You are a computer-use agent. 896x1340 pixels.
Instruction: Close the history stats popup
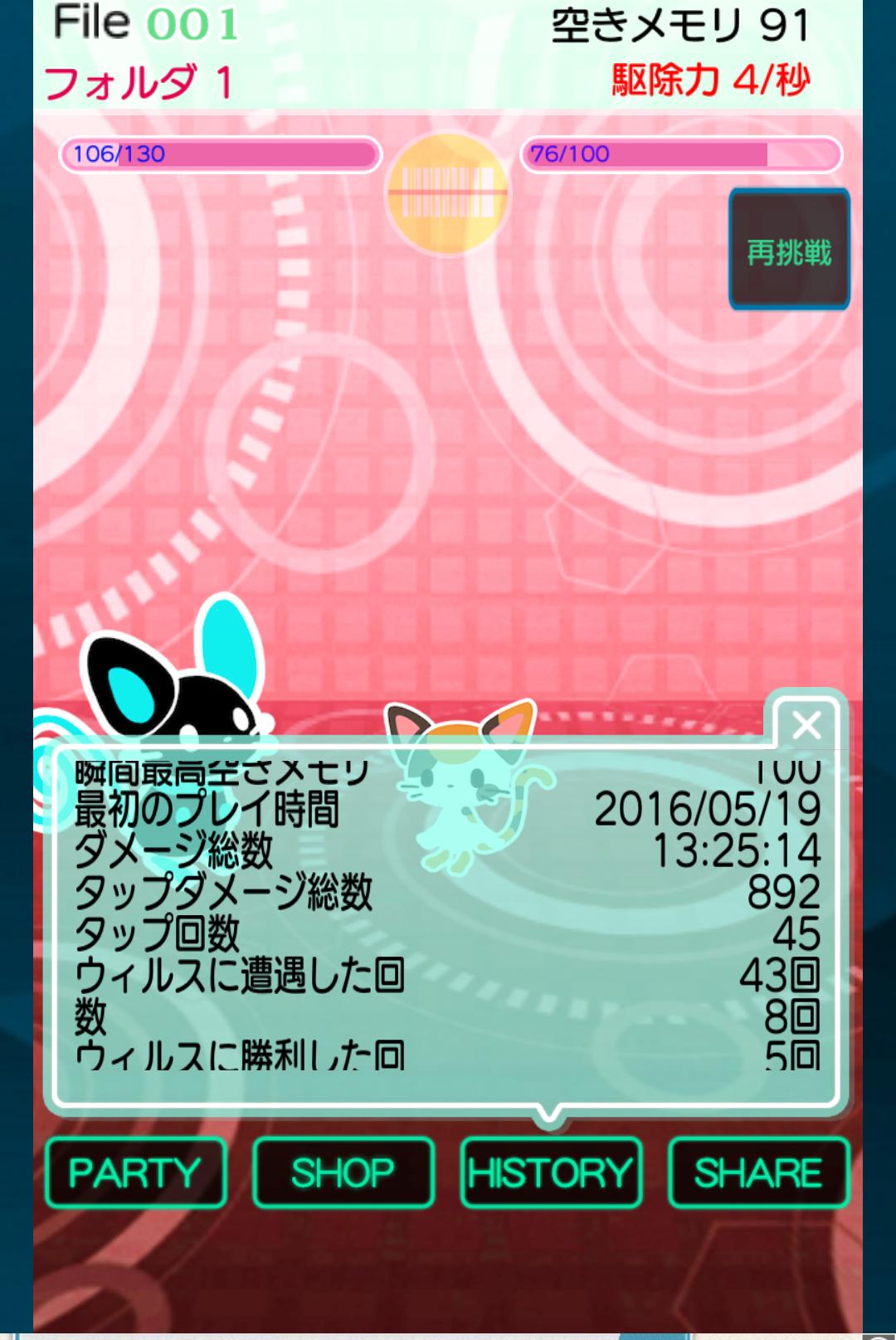point(806,725)
